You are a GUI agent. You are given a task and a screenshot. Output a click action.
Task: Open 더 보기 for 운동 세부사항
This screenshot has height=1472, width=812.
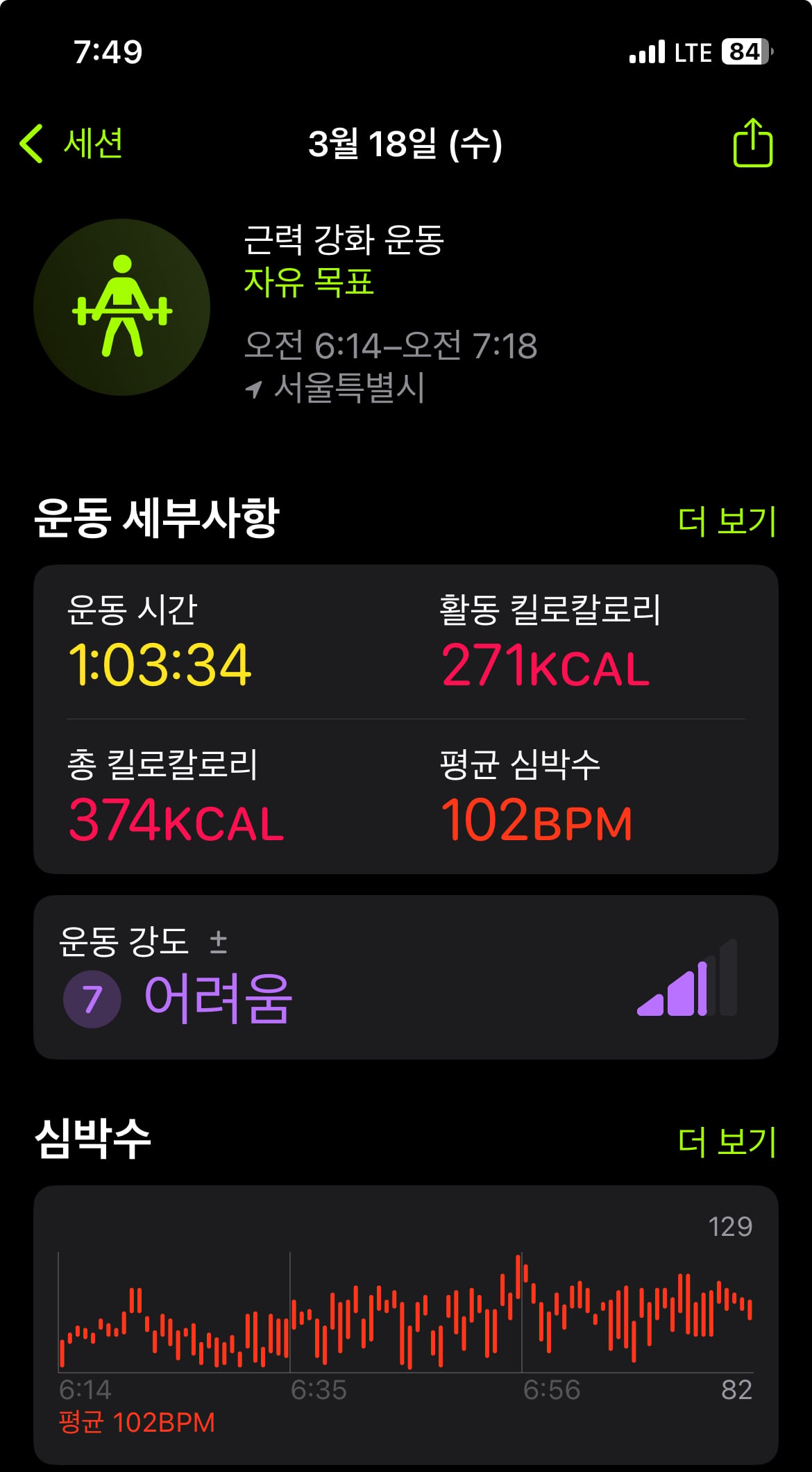727,520
